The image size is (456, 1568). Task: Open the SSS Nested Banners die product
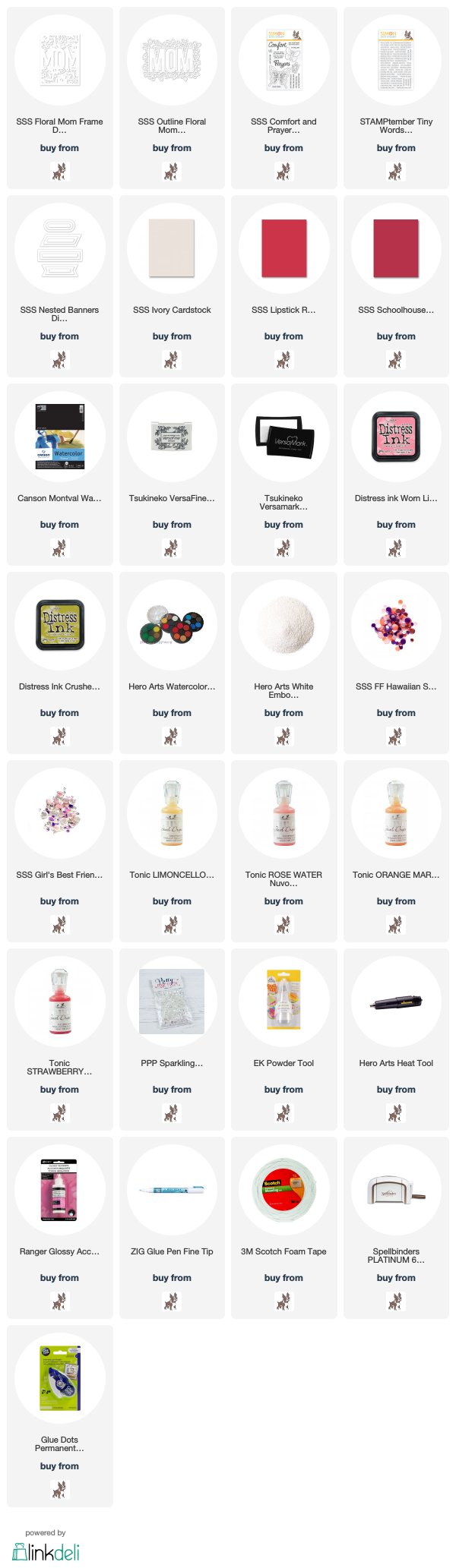59,249
